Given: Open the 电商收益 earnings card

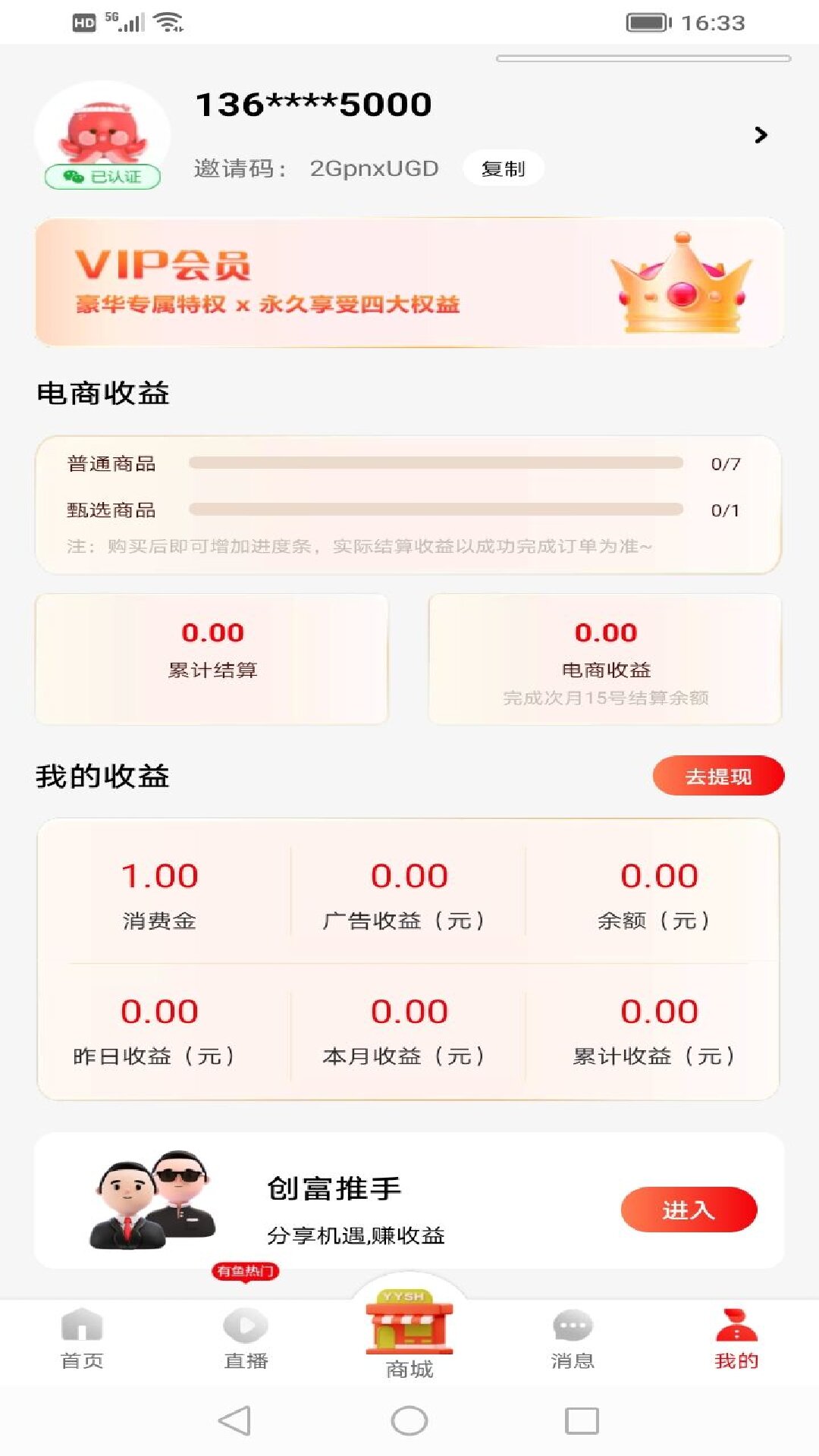Looking at the screenshot, I should [x=605, y=658].
